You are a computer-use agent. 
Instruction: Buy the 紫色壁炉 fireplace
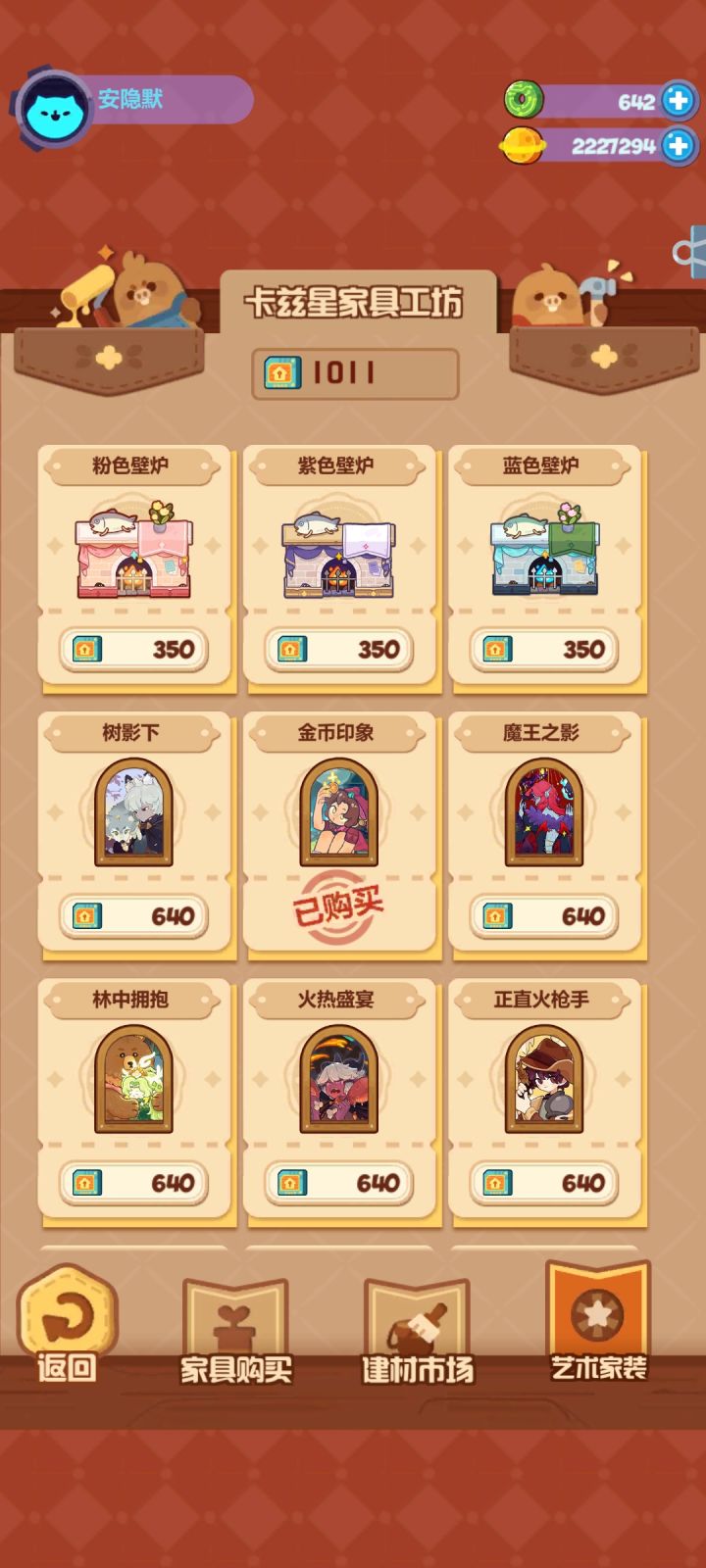[341, 649]
